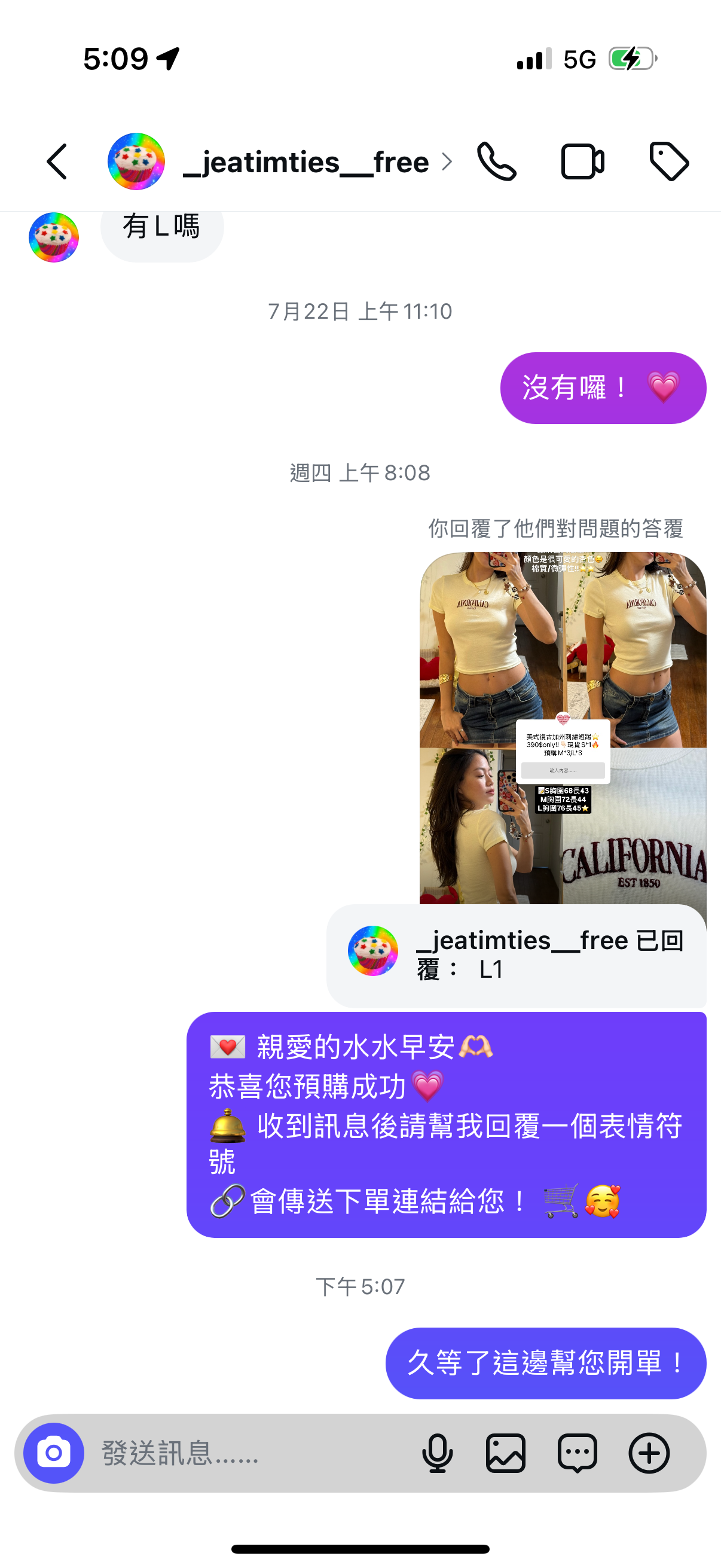The image size is (721, 1568).
Task: Open camera from the message bar
Action: [54, 1453]
